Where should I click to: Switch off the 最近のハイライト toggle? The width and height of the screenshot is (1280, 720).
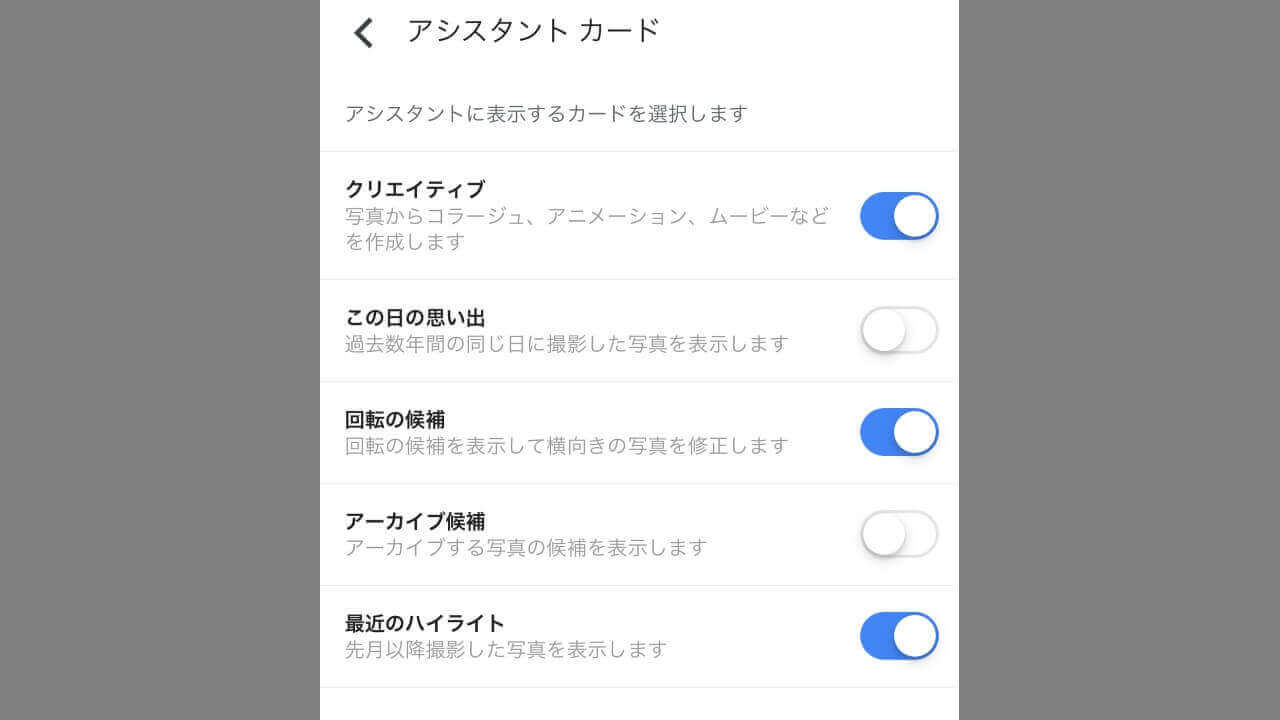(899, 636)
